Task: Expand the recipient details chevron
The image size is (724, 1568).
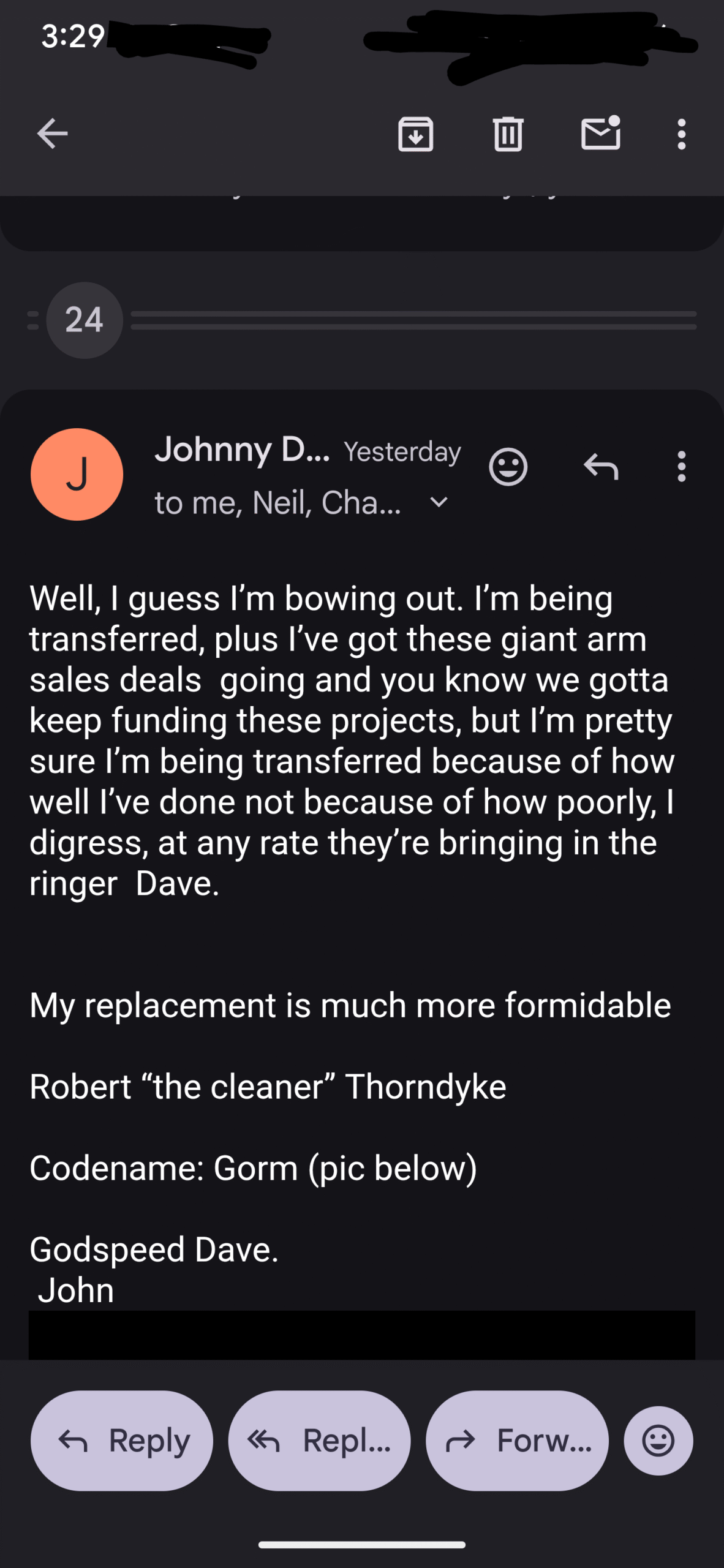Action: pyautogui.click(x=439, y=502)
